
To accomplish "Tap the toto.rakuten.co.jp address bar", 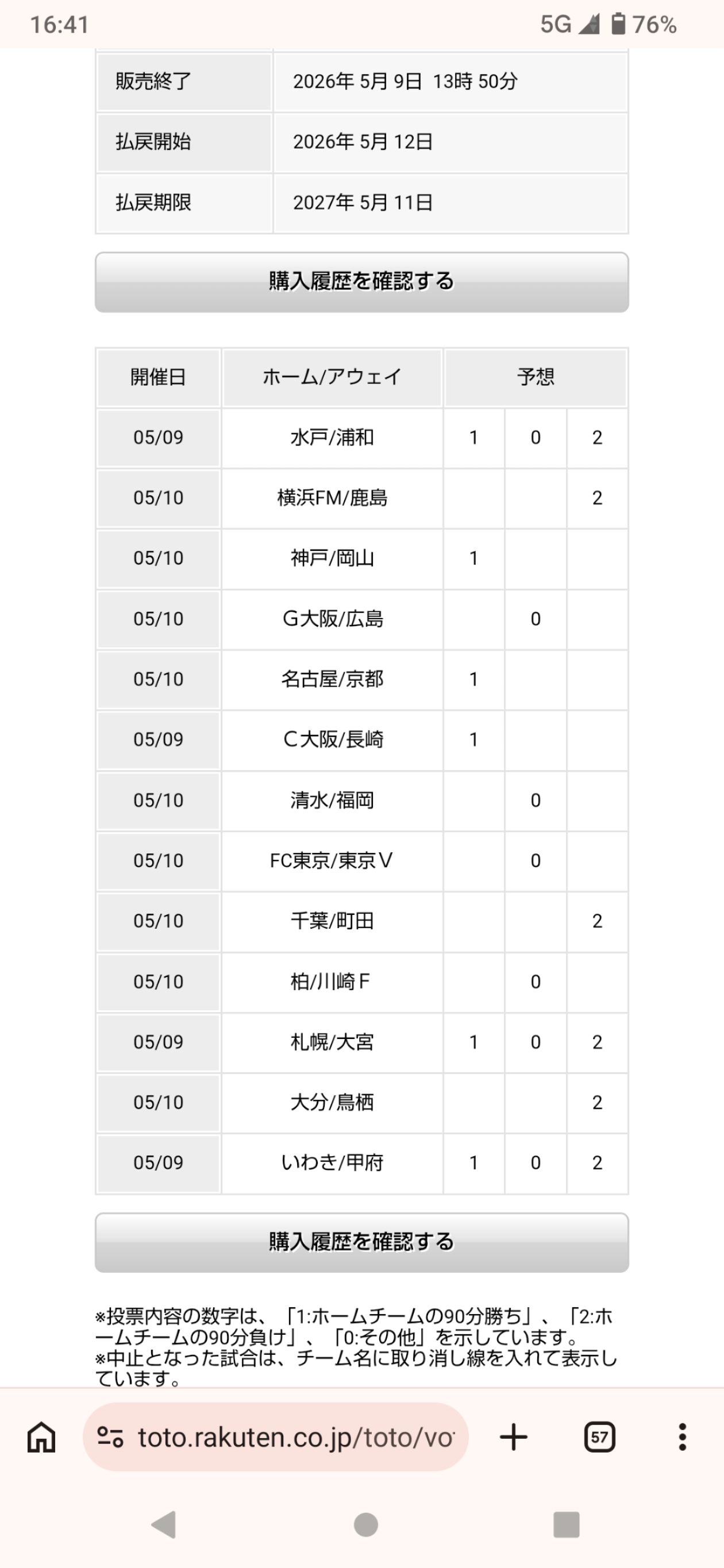I will pos(275,1437).
